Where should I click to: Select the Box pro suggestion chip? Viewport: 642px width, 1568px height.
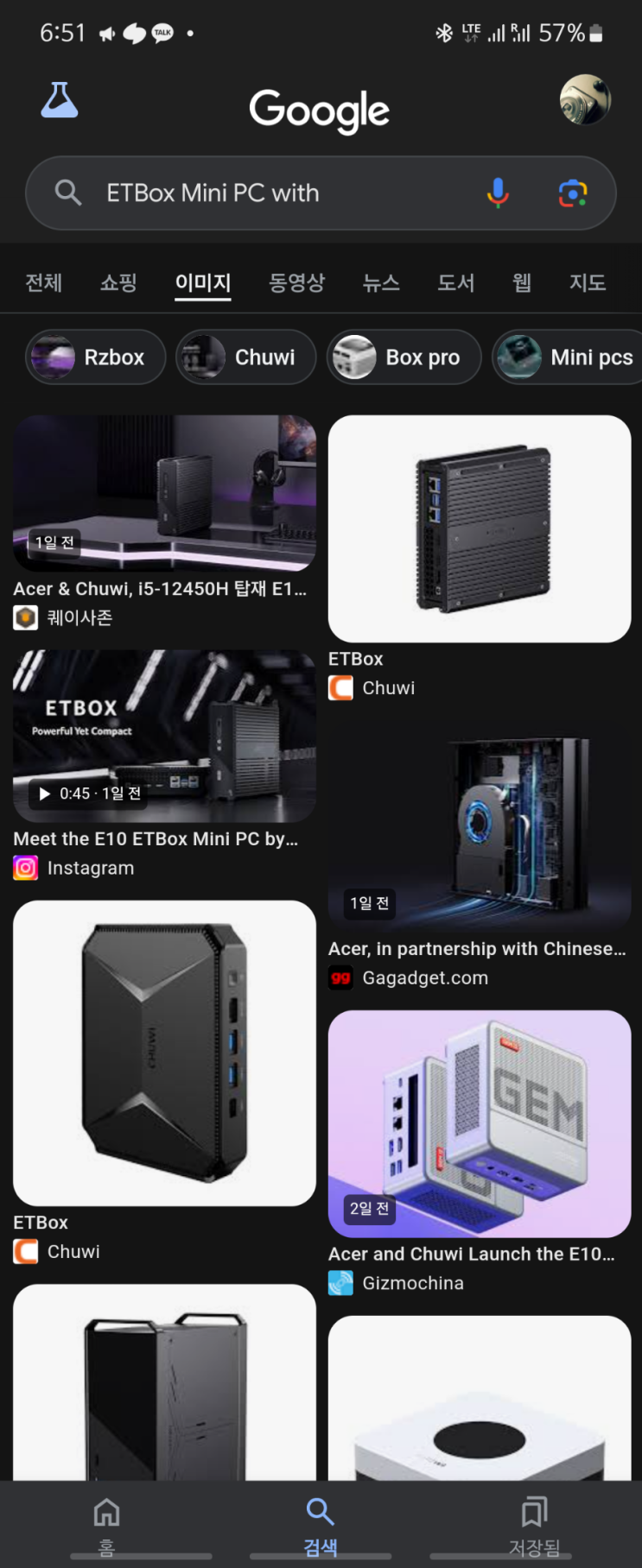pos(404,357)
